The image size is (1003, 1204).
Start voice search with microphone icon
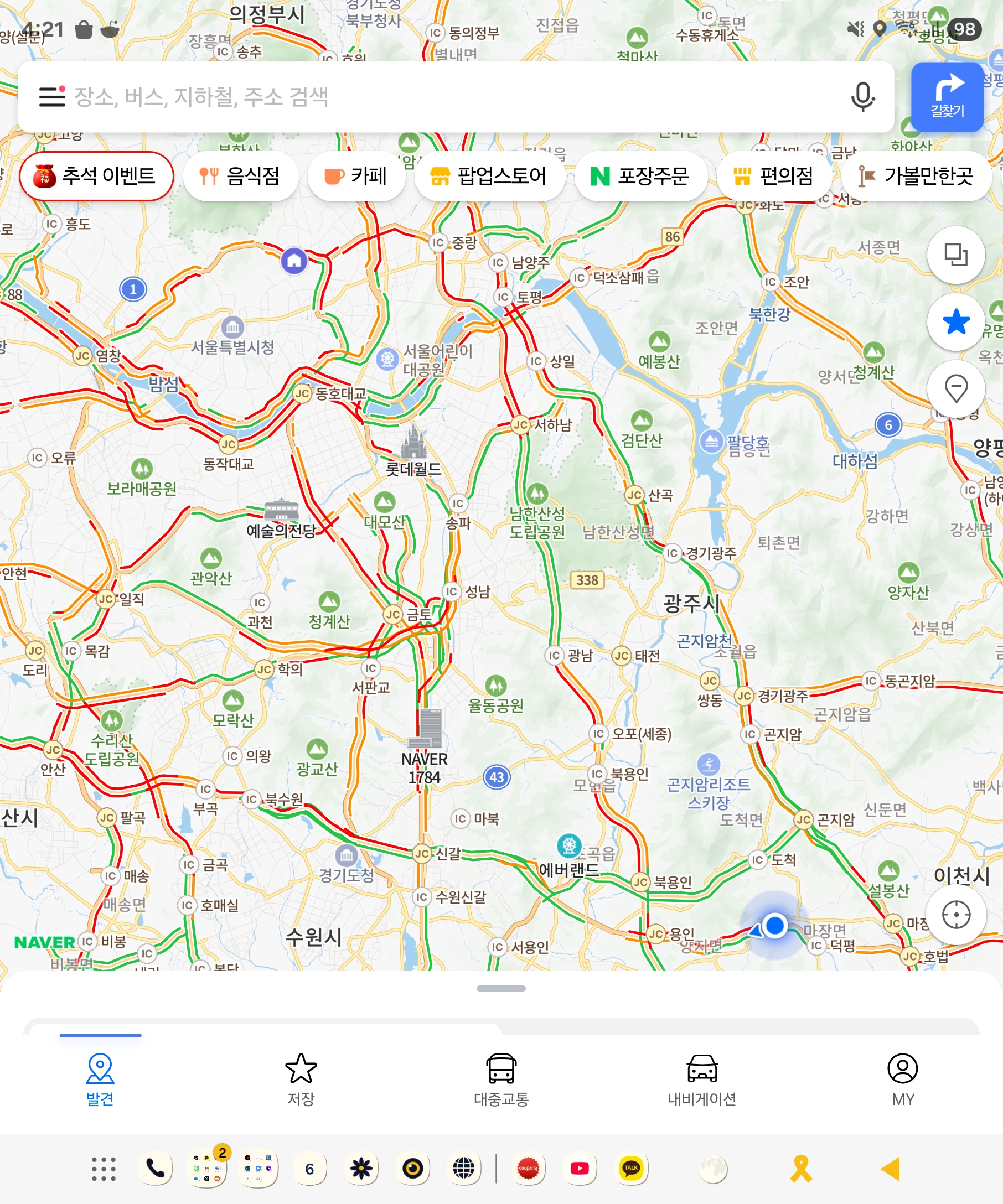point(862,96)
